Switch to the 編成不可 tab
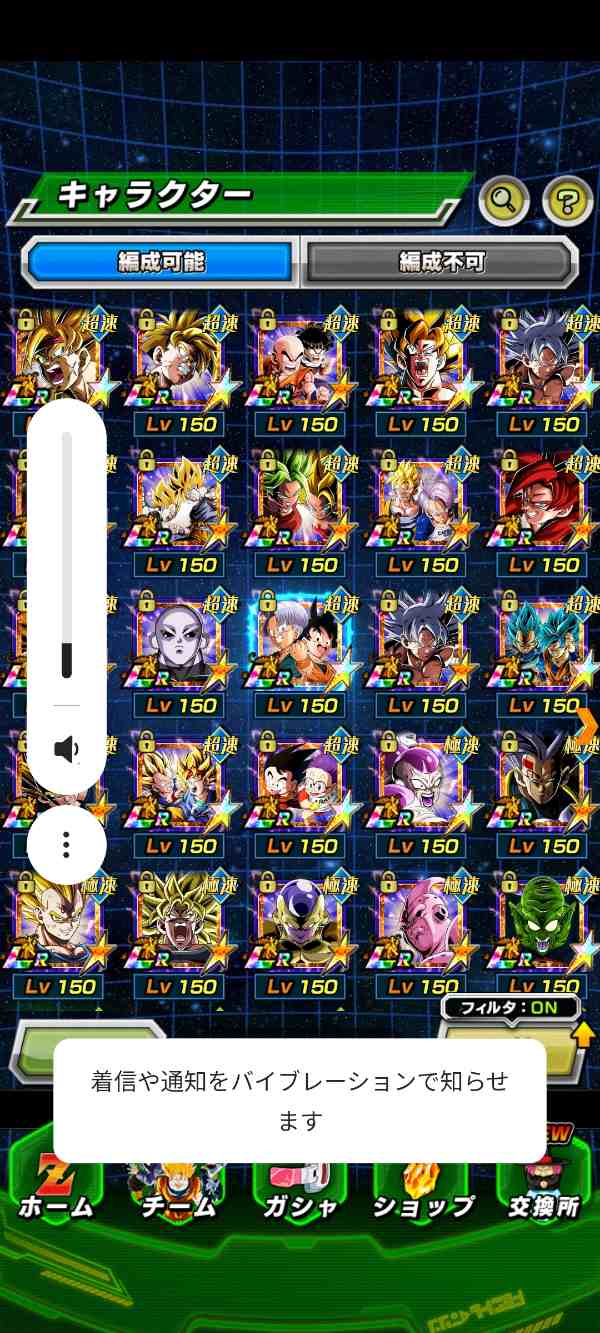 tap(441, 262)
